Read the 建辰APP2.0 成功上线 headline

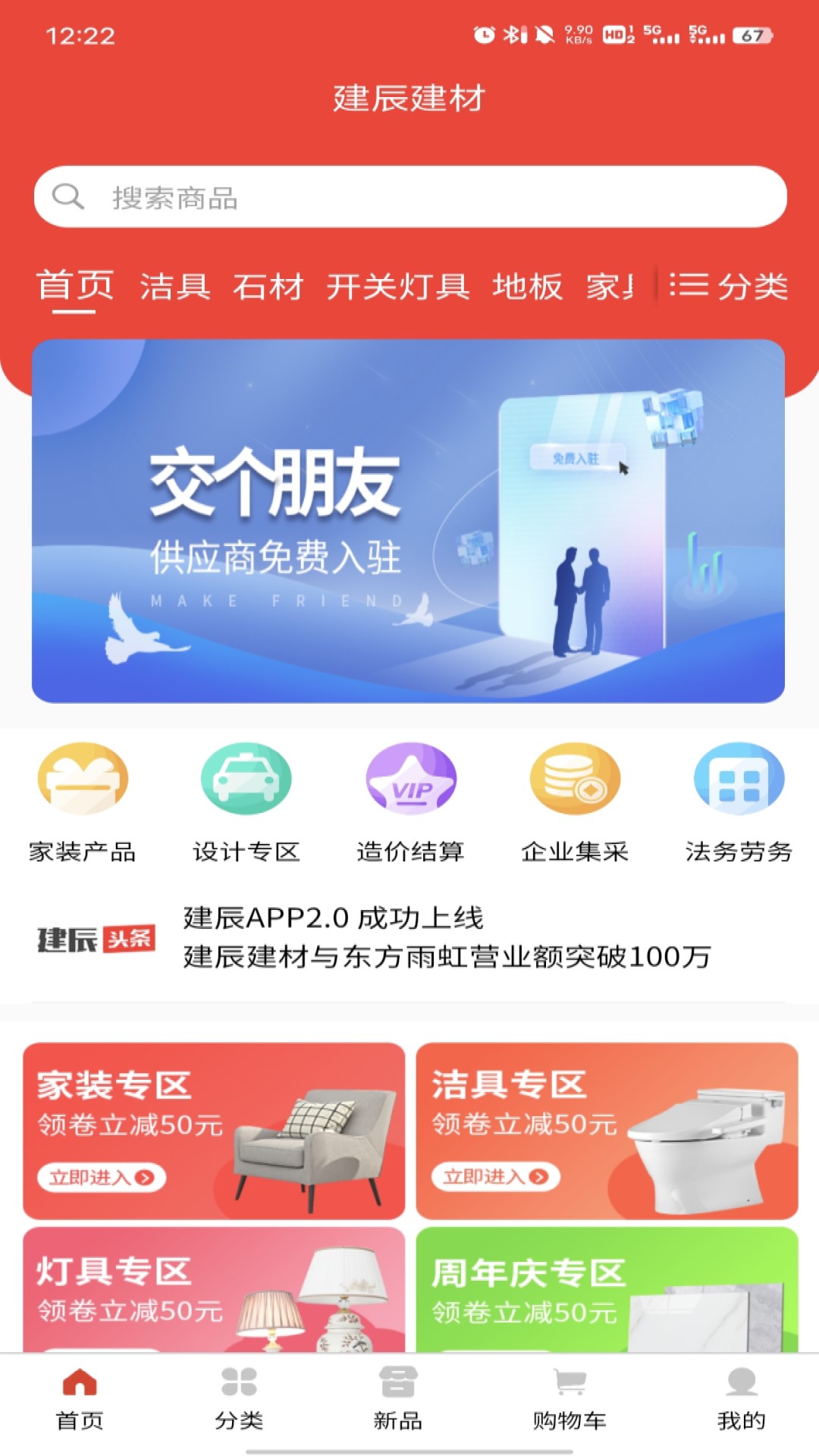333,918
